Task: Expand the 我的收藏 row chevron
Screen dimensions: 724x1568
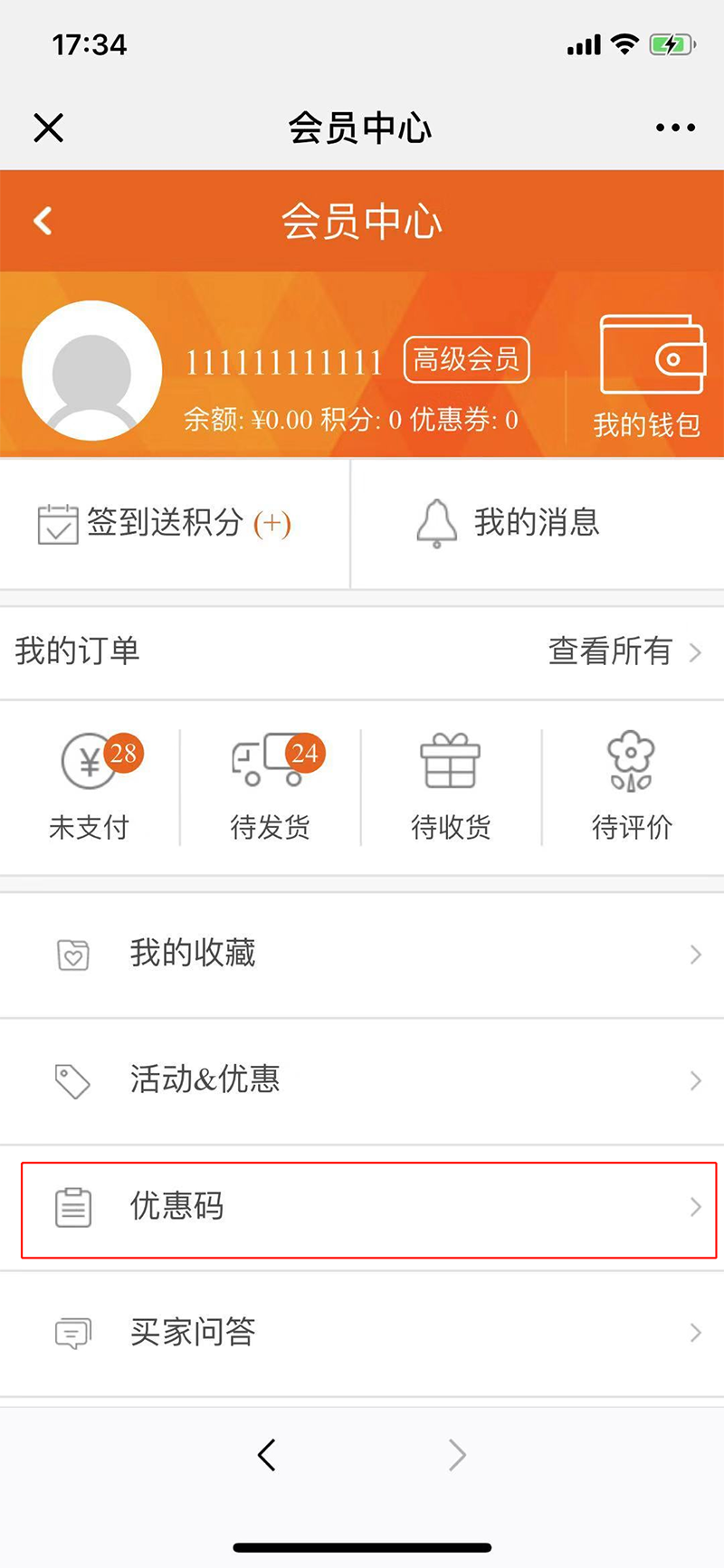Action: point(695,955)
